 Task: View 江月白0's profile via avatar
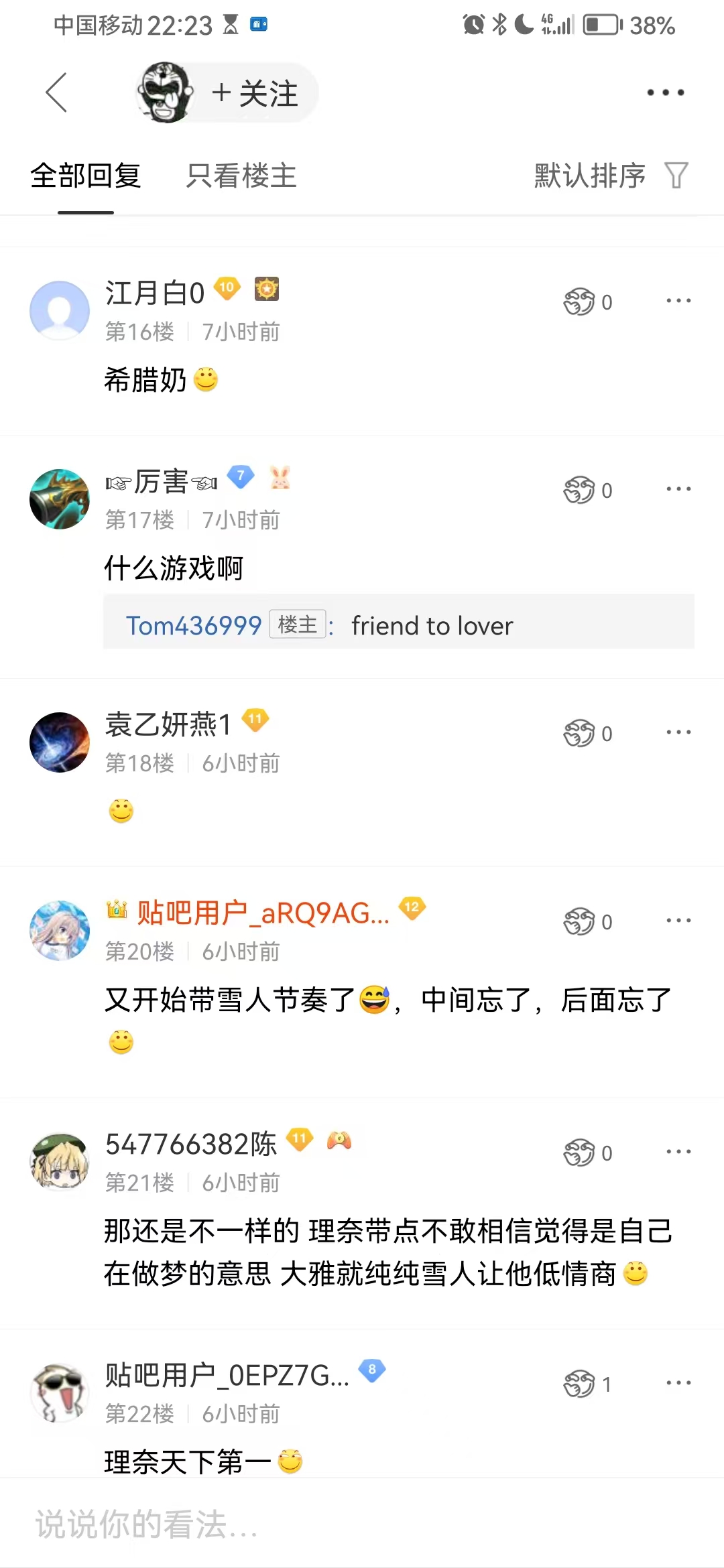tap(60, 311)
